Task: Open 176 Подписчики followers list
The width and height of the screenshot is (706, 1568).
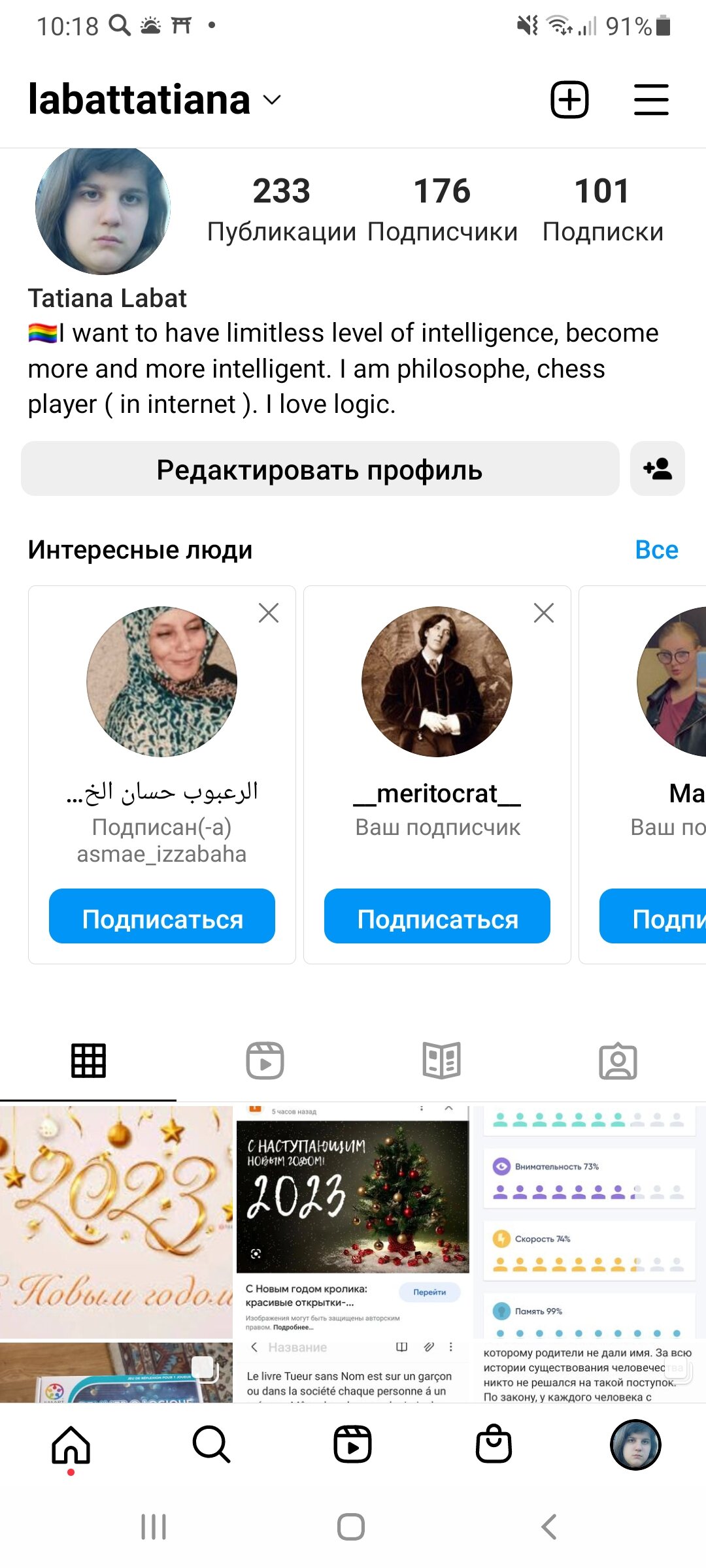Action: (x=443, y=209)
